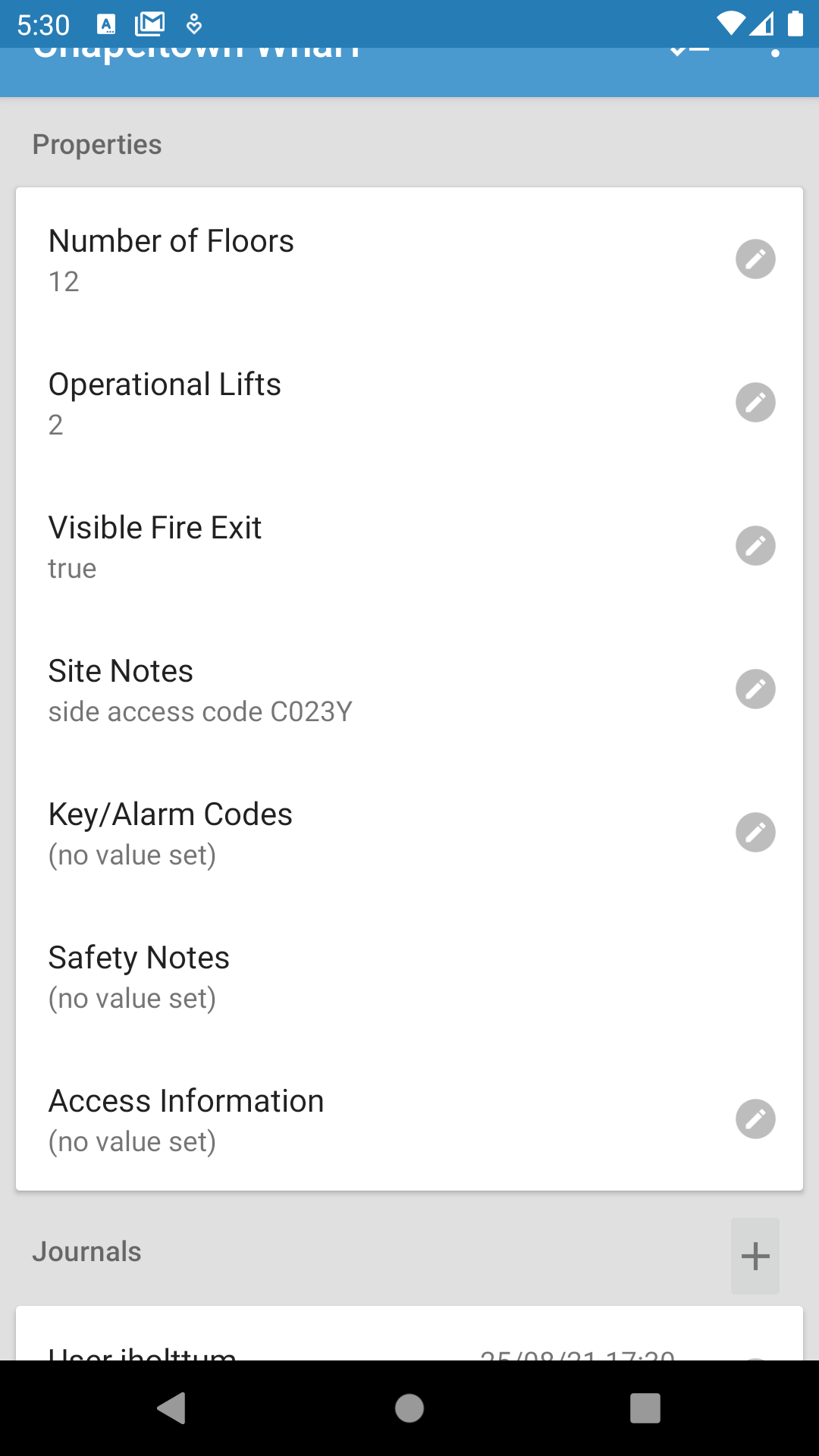The width and height of the screenshot is (819, 1456).
Task: Go to the home screen
Action: tap(409, 1408)
